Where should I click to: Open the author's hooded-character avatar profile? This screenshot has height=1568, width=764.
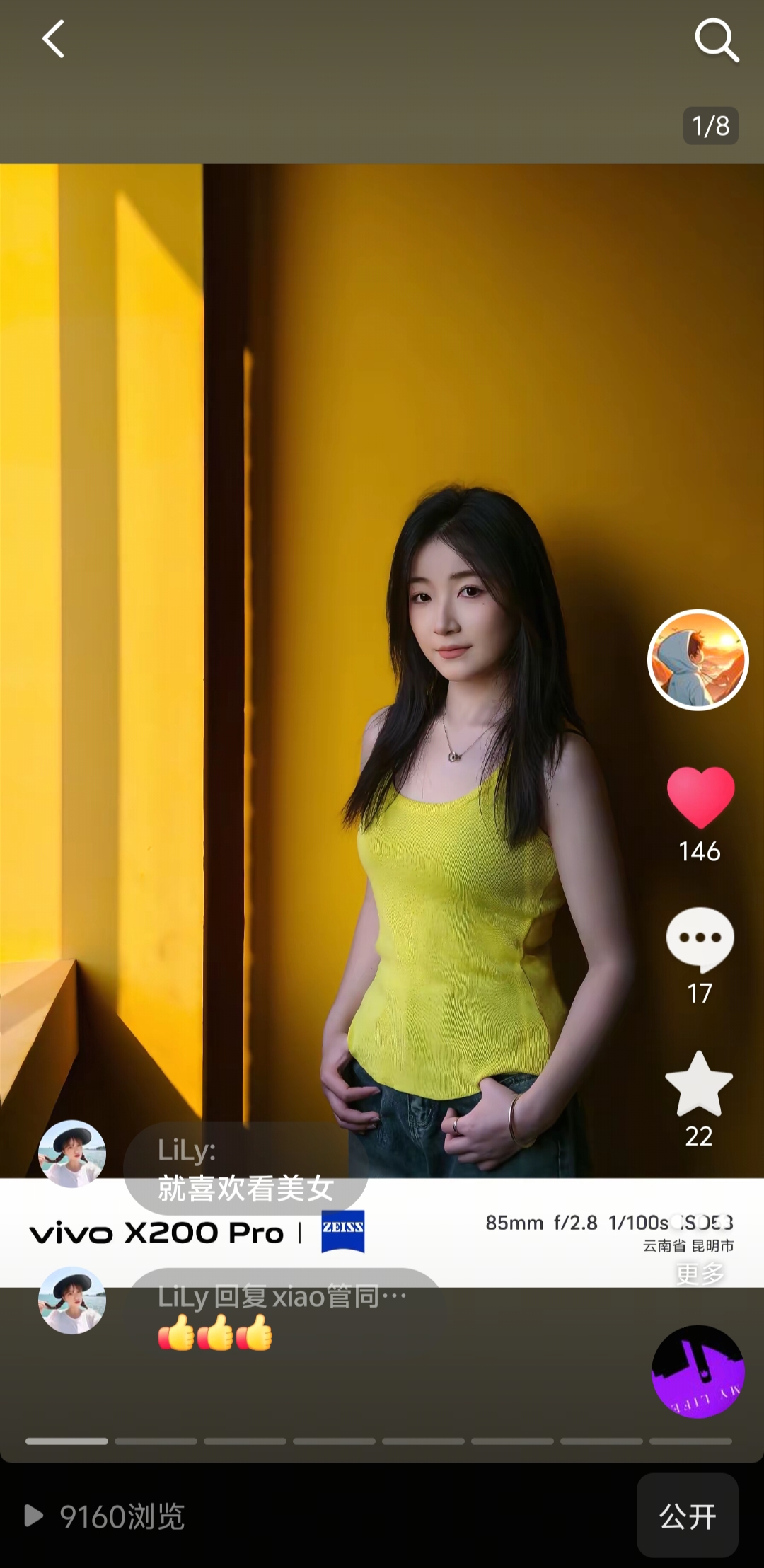(698, 659)
